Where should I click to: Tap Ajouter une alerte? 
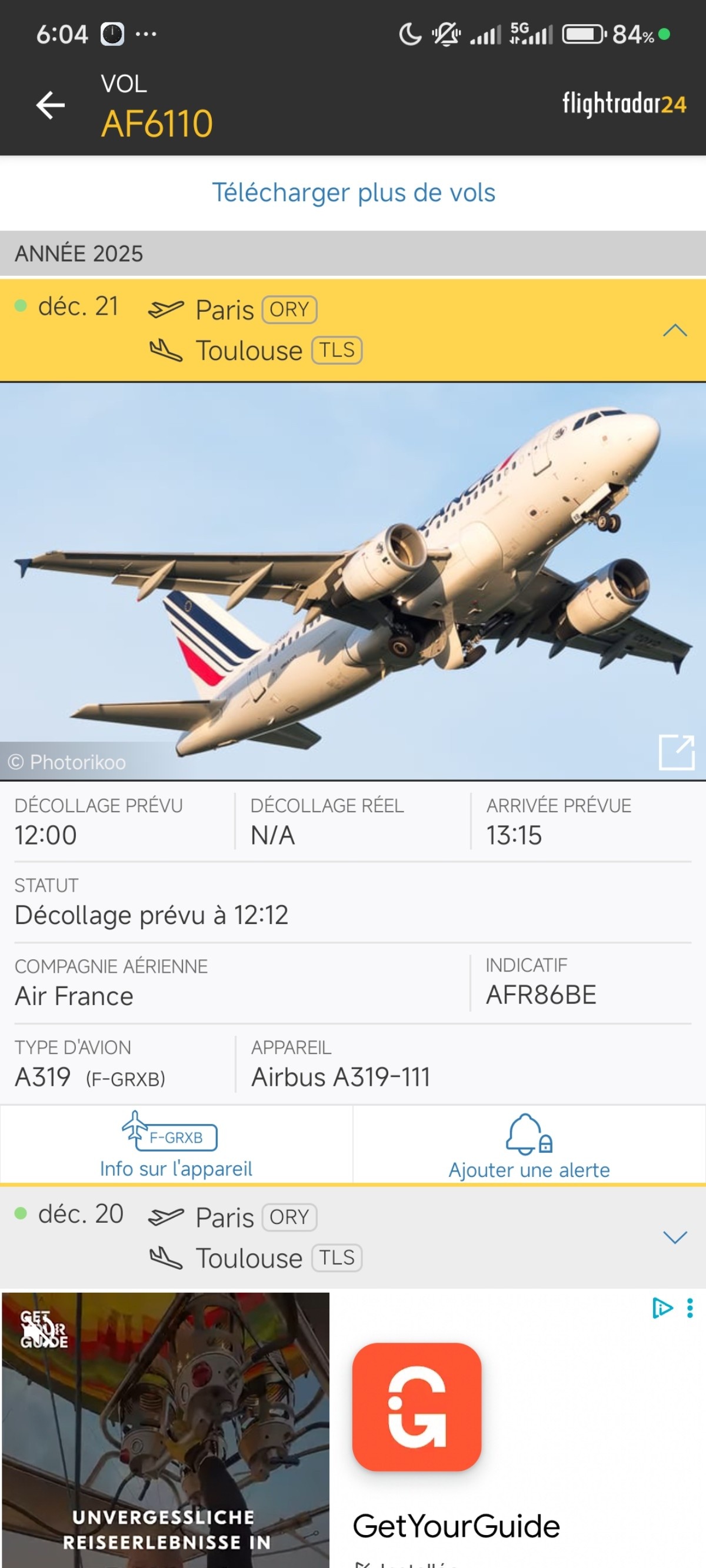click(529, 1145)
